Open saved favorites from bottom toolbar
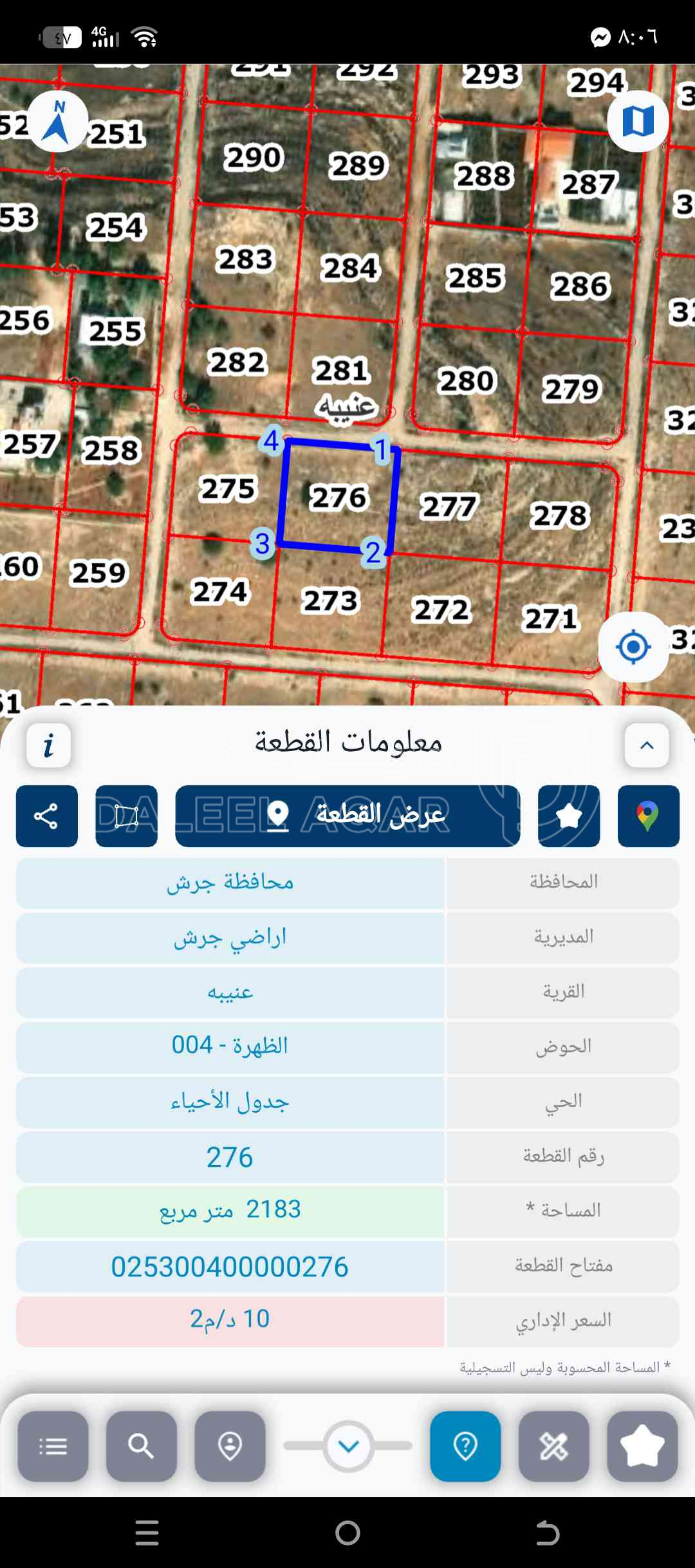The image size is (695, 1568). (x=642, y=1446)
